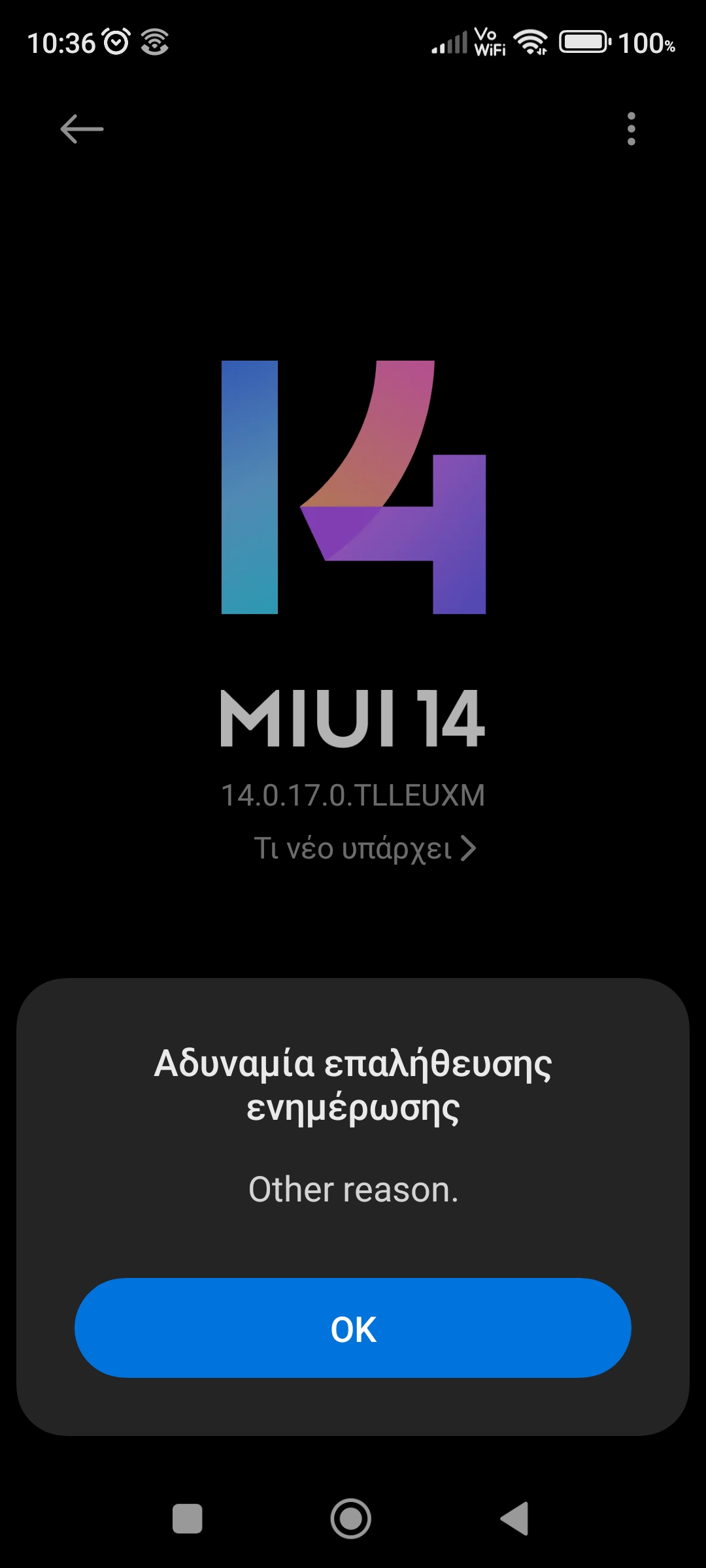Open recent apps from the navigation bar

tap(187, 1518)
